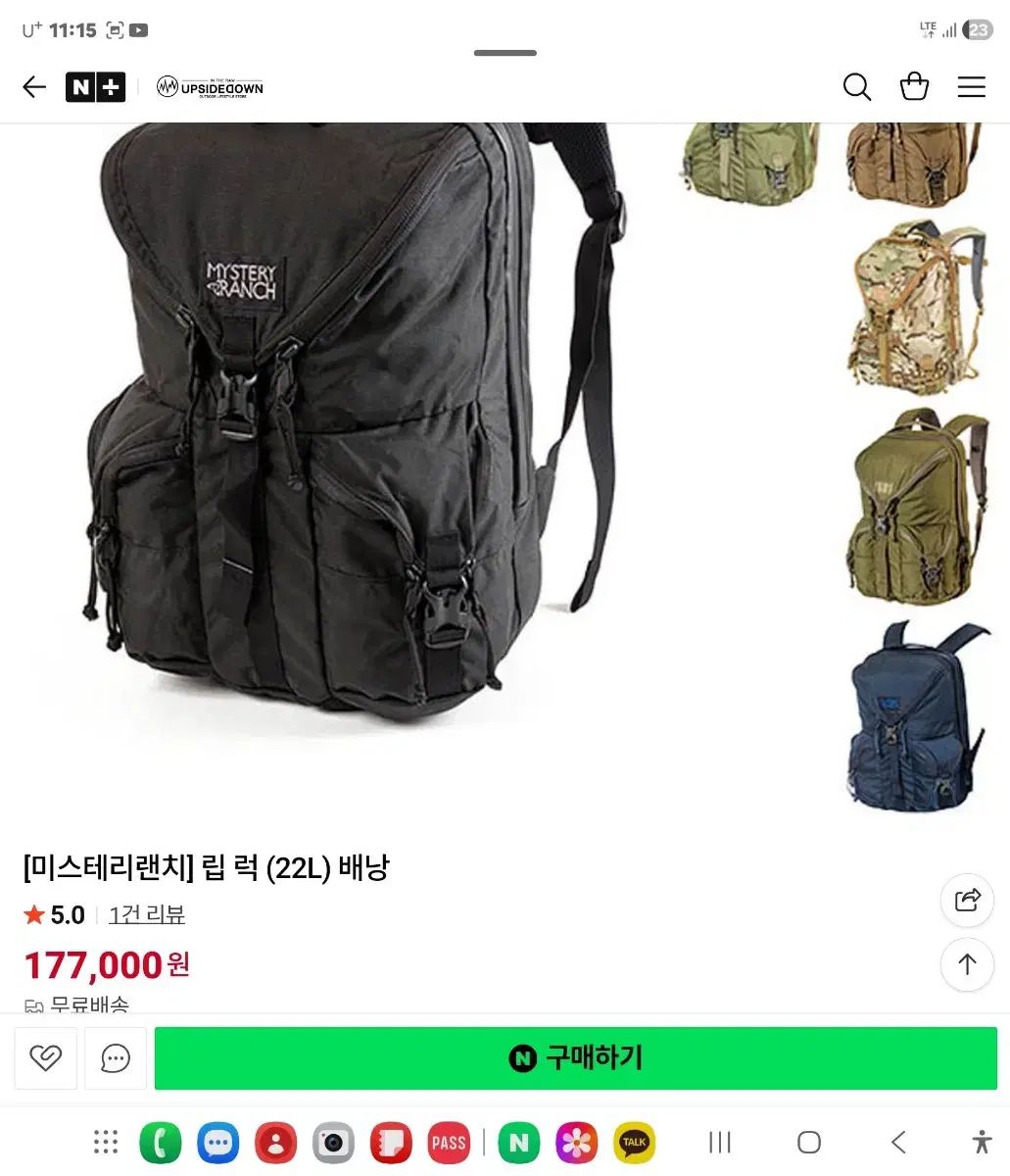Viewport: 1010px width, 1176px height.
Task: Open the shopping basket
Action: click(x=914, y=87)
